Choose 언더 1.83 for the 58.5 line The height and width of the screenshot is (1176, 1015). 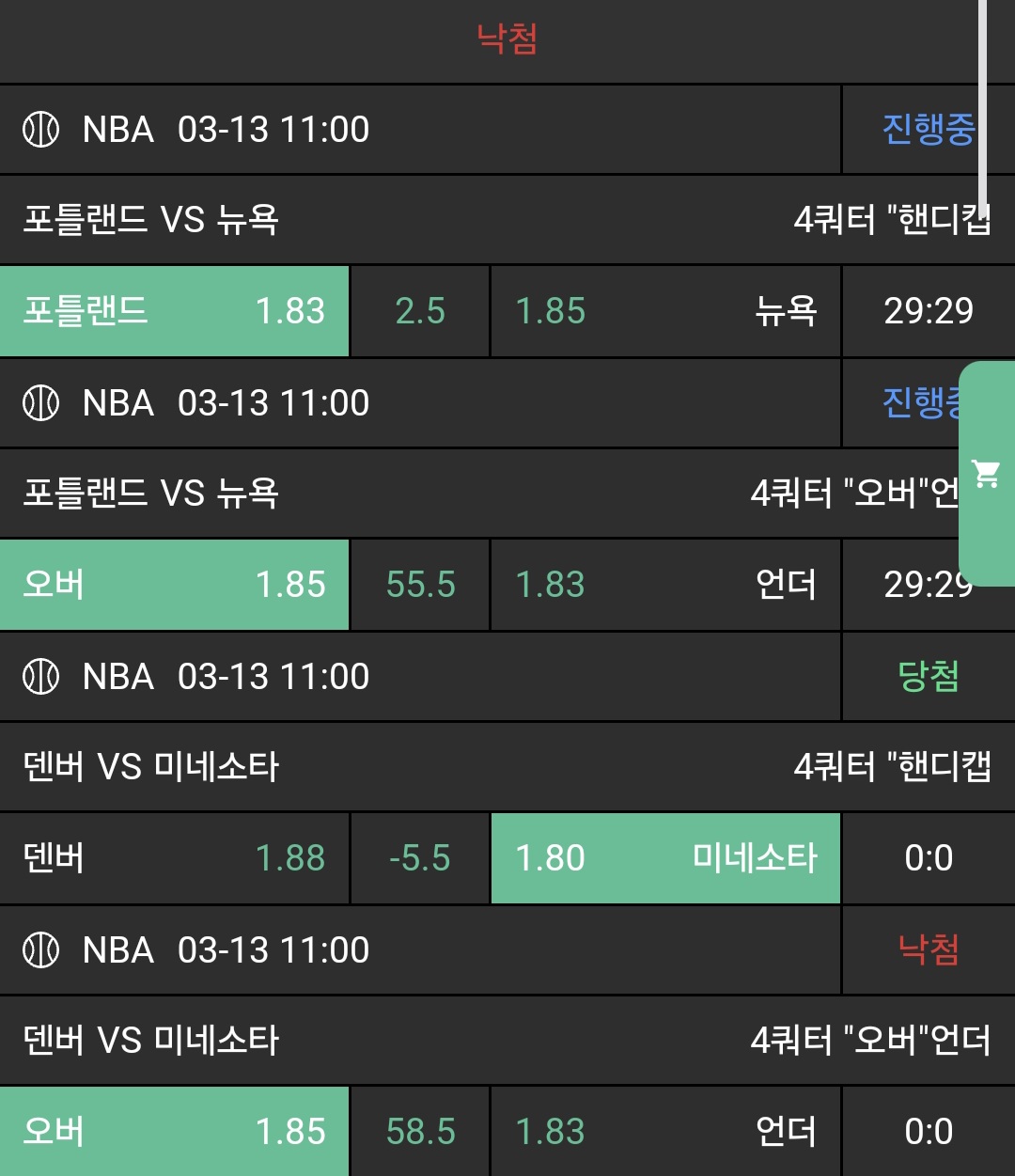click(x=664, y=1132)
